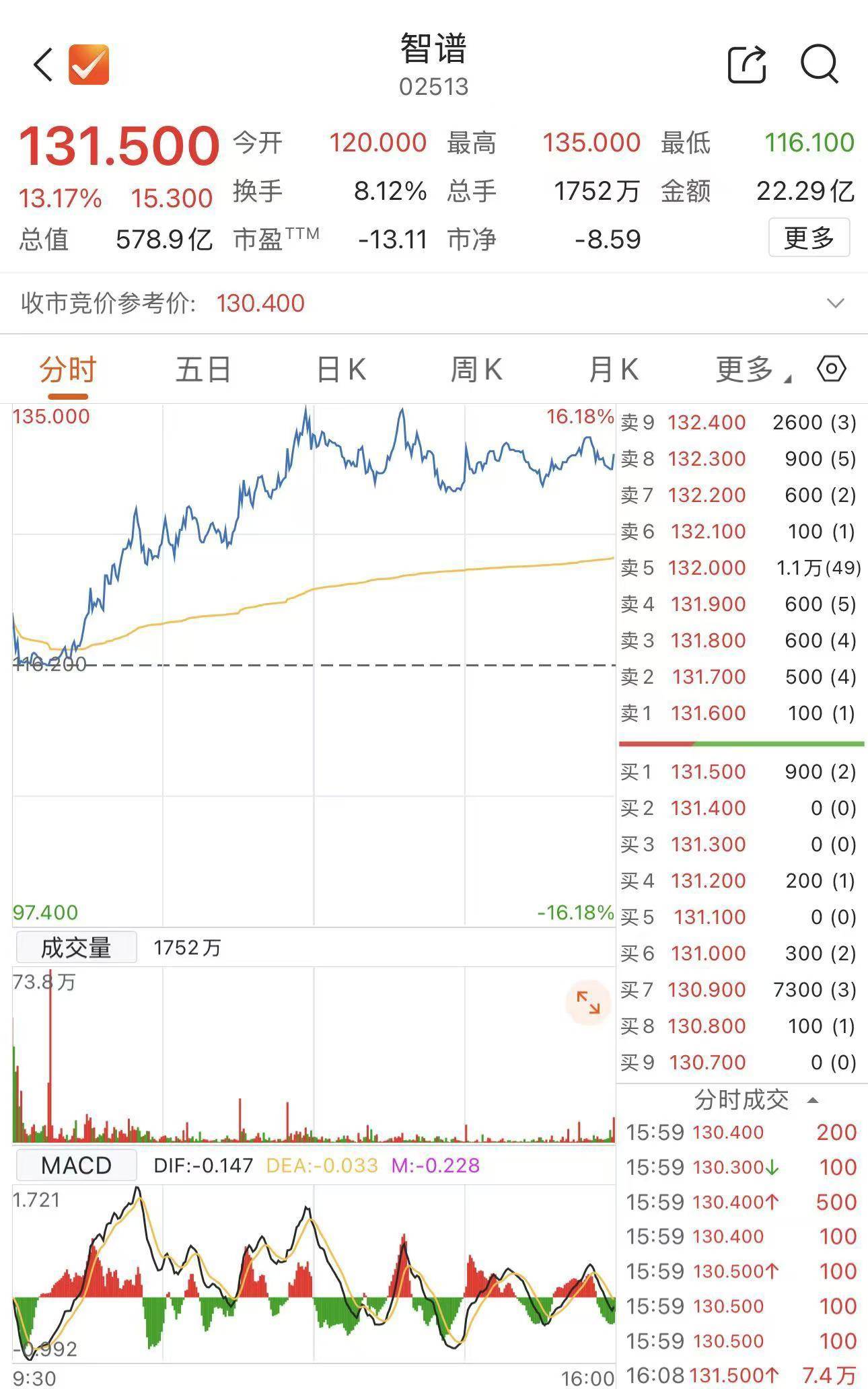The image size is (868, 1389).
Task: Switch to the 分时 chart tab
Action: (67, 369)
